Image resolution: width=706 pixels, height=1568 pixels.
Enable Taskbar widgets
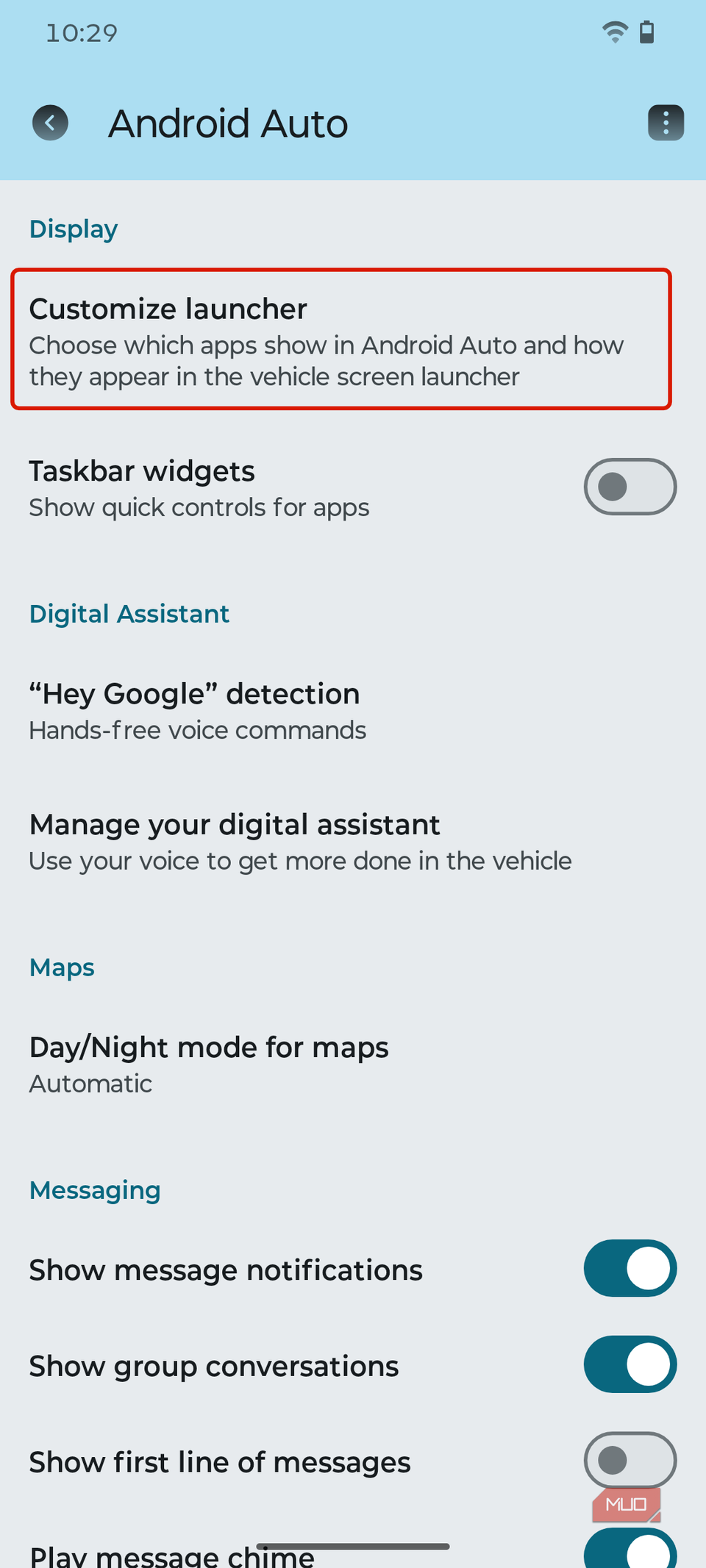tap(630, 487)
